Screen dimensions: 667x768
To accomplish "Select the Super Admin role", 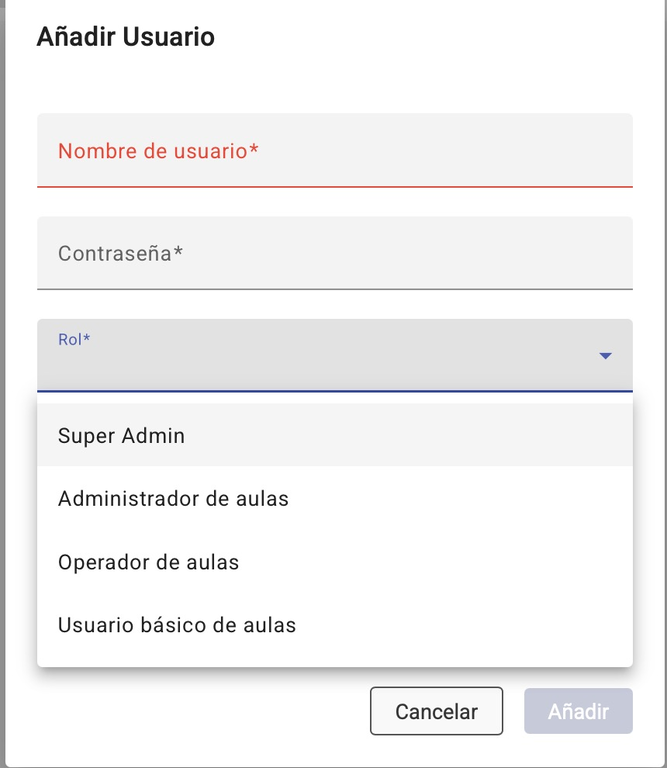I will (x=334, y=436).
